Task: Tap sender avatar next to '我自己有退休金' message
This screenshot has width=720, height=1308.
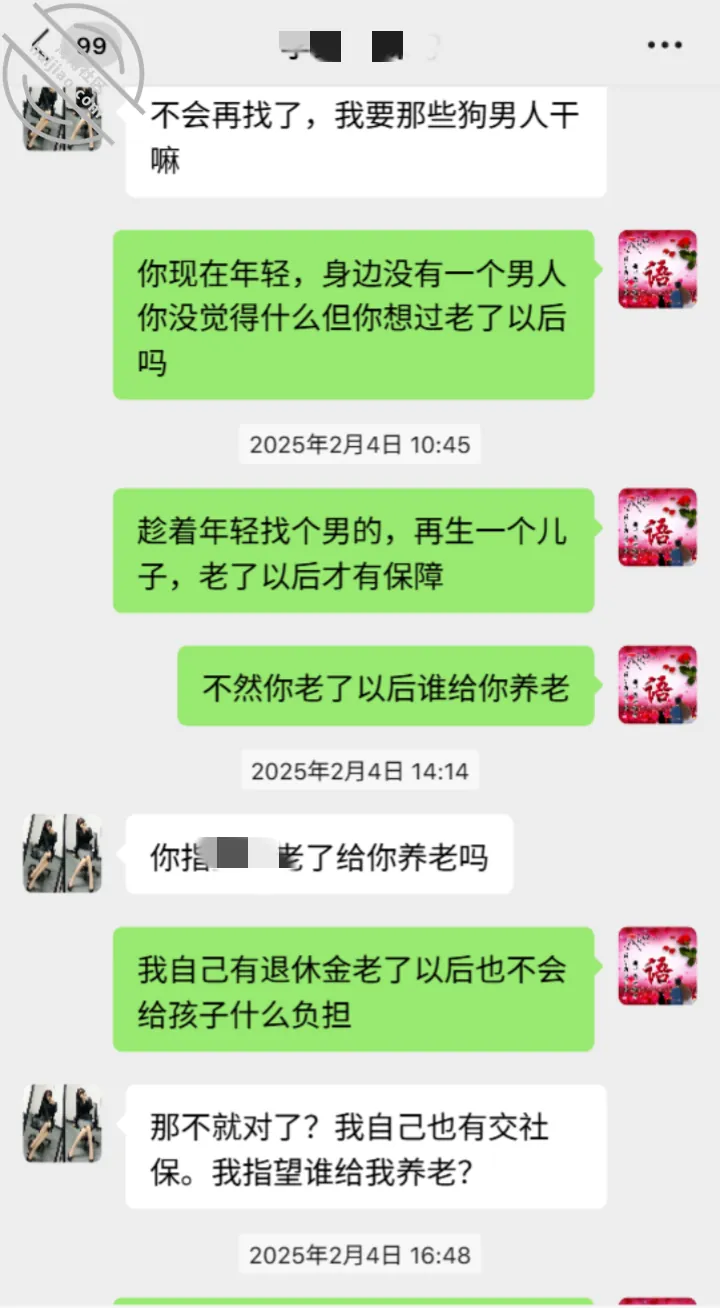Action: tap(657, 966)
